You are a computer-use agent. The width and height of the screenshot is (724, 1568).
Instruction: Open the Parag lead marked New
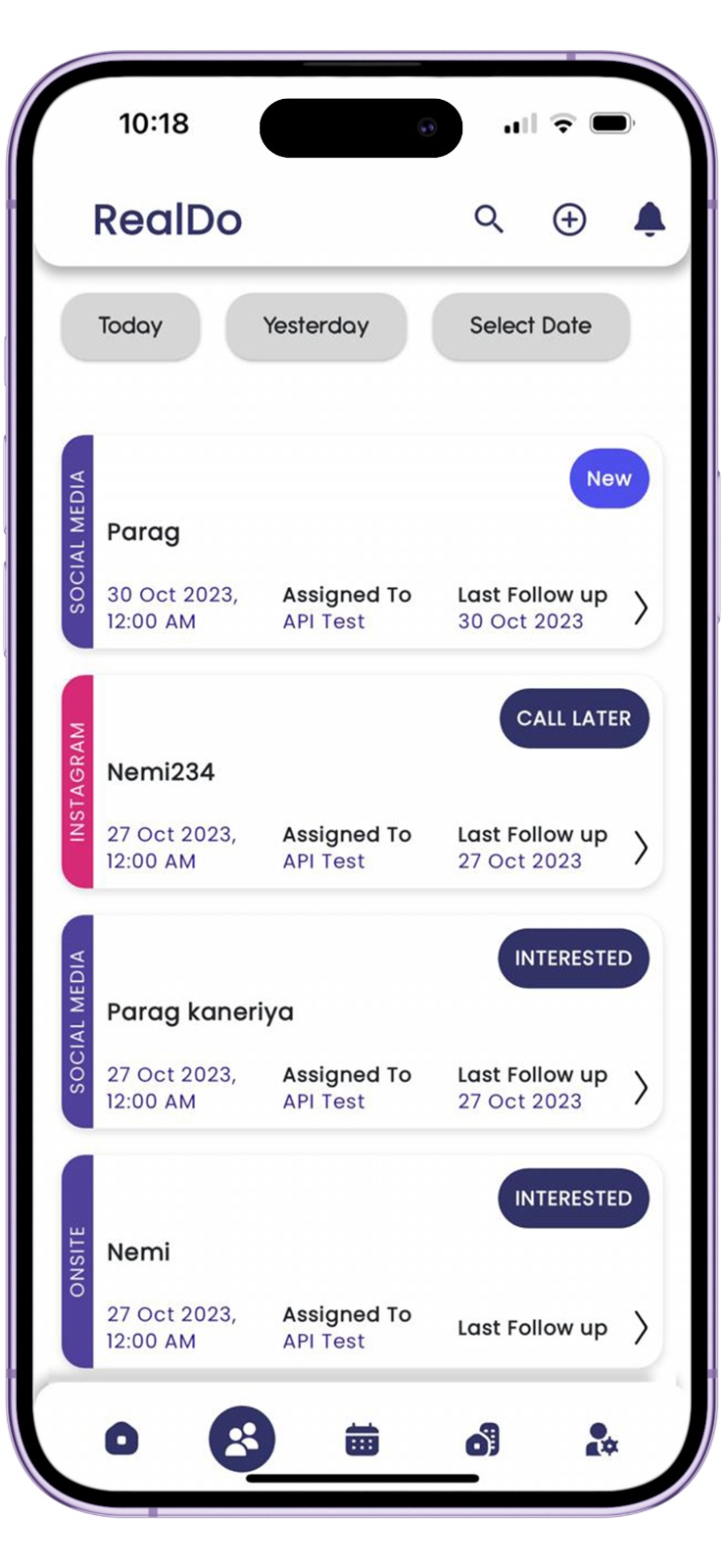coord(362,542)
